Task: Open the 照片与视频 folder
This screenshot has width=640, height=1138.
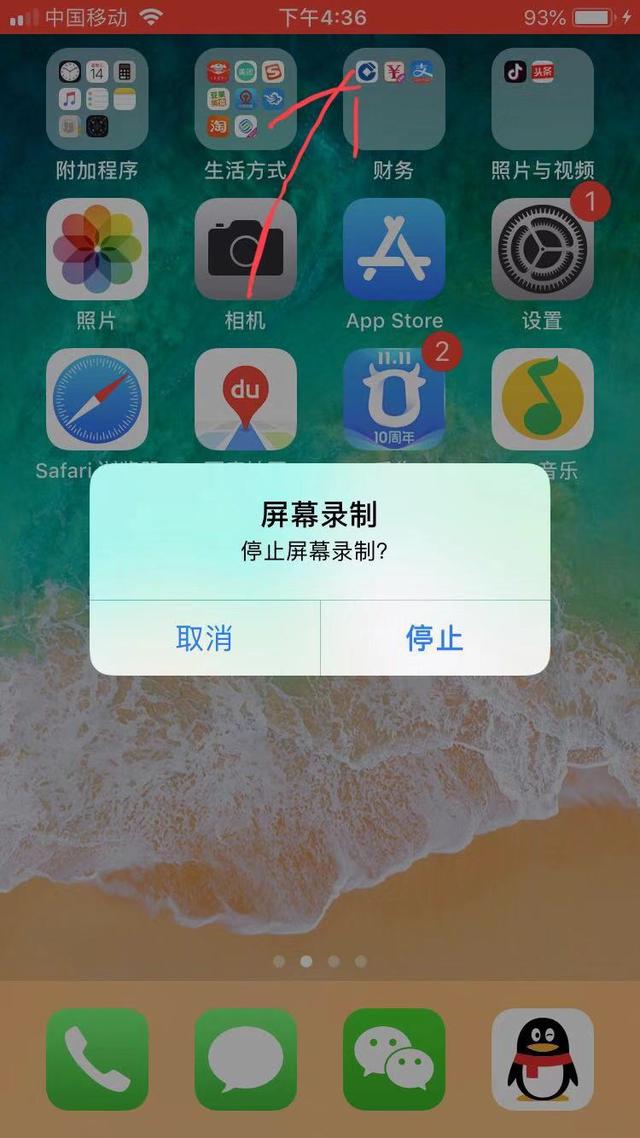Action: (543, 99)
